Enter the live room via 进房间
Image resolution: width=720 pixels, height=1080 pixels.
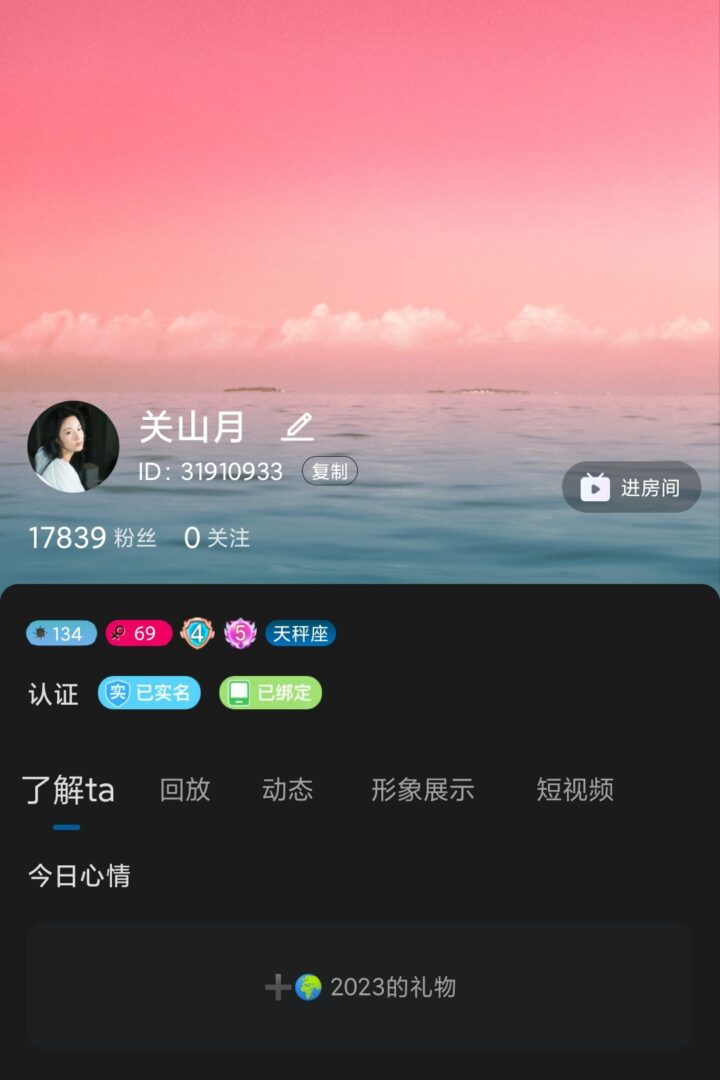(x=631, y=487)
